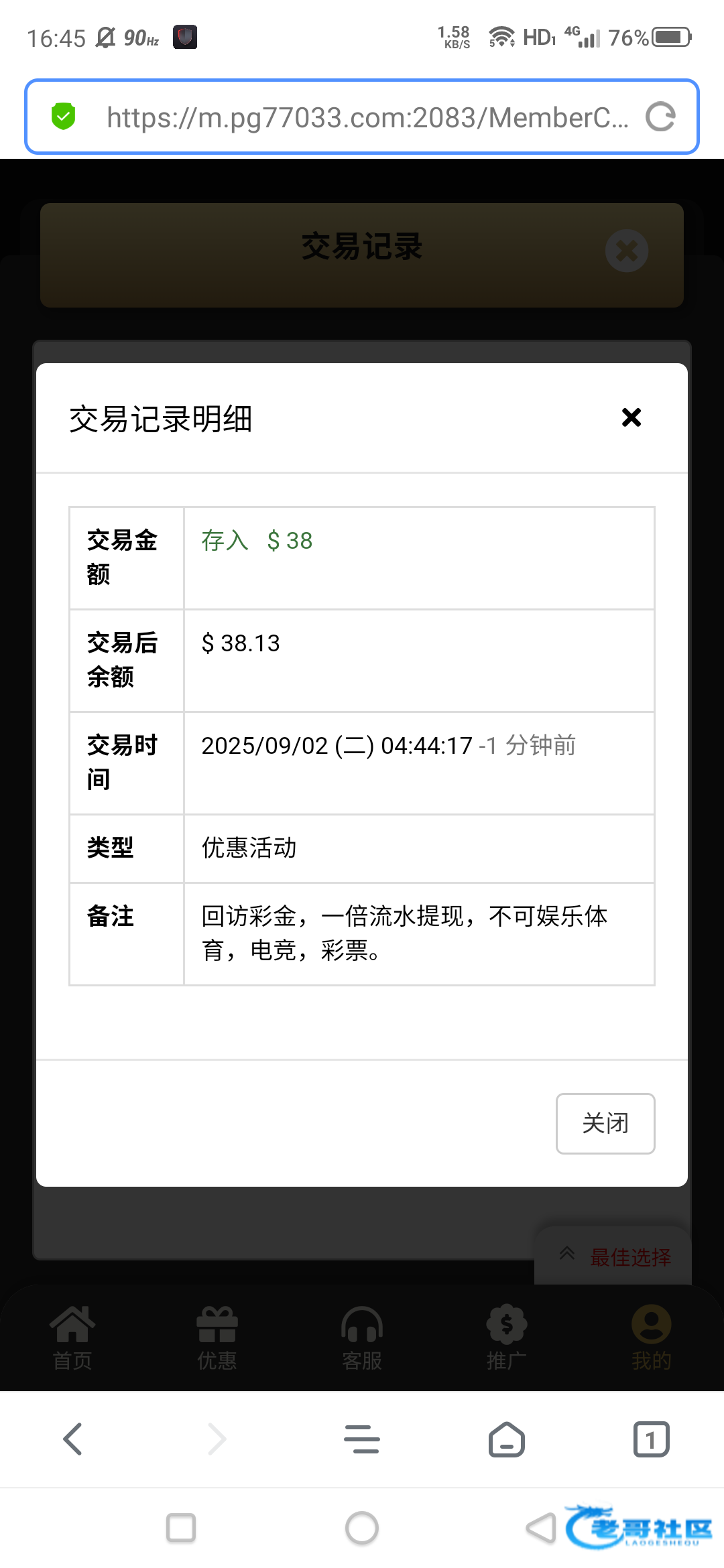Open the browser tabs switcher
Image resolution: width=724 pixels, height=1568 pixels.
[651, 1439]
